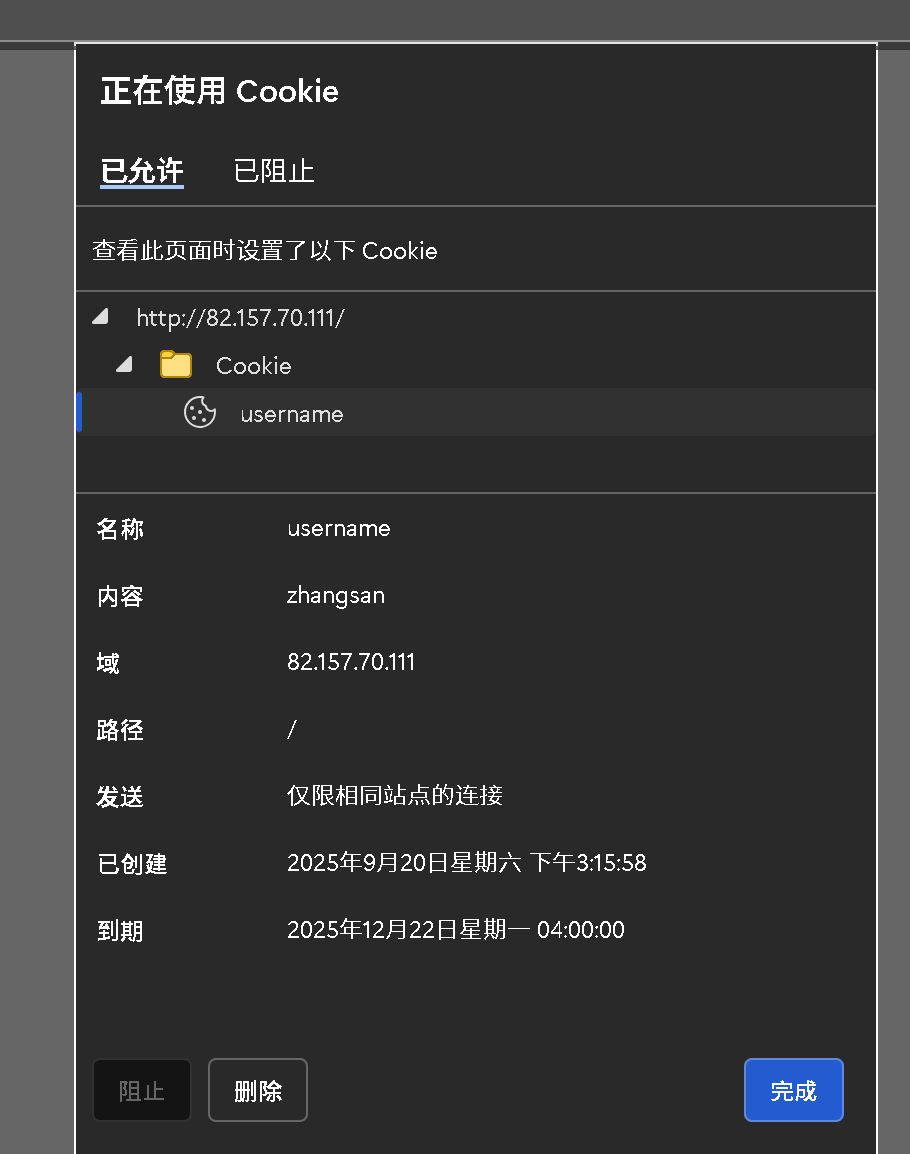The height and width of the screenshot is (1154, 910).
Task: Collapse the http://82.157.70.111/ tree node
Action: tap(100, 318)
